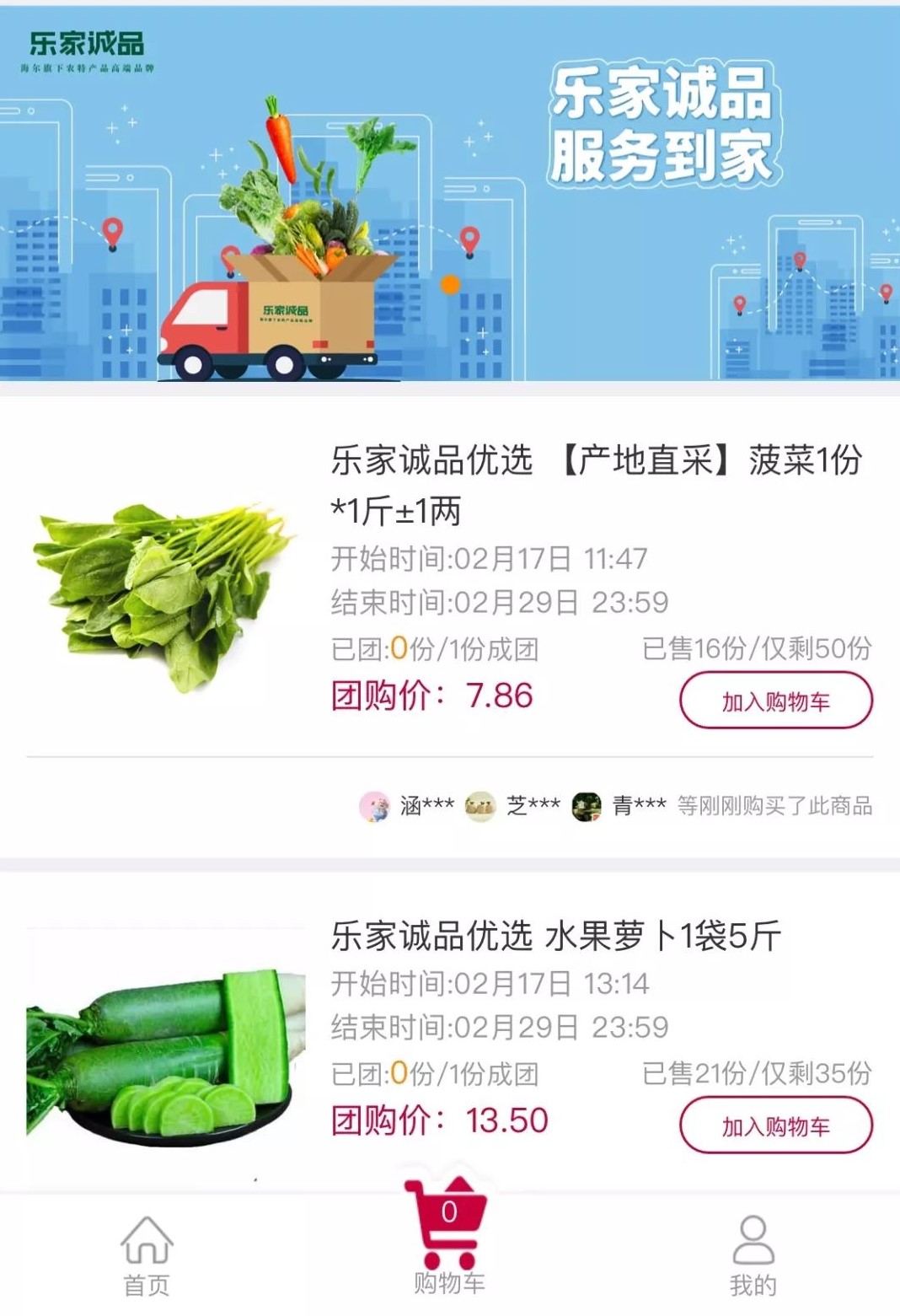
Task: Open the 购物车 shopping cart tab
Action: [448, 1239]
